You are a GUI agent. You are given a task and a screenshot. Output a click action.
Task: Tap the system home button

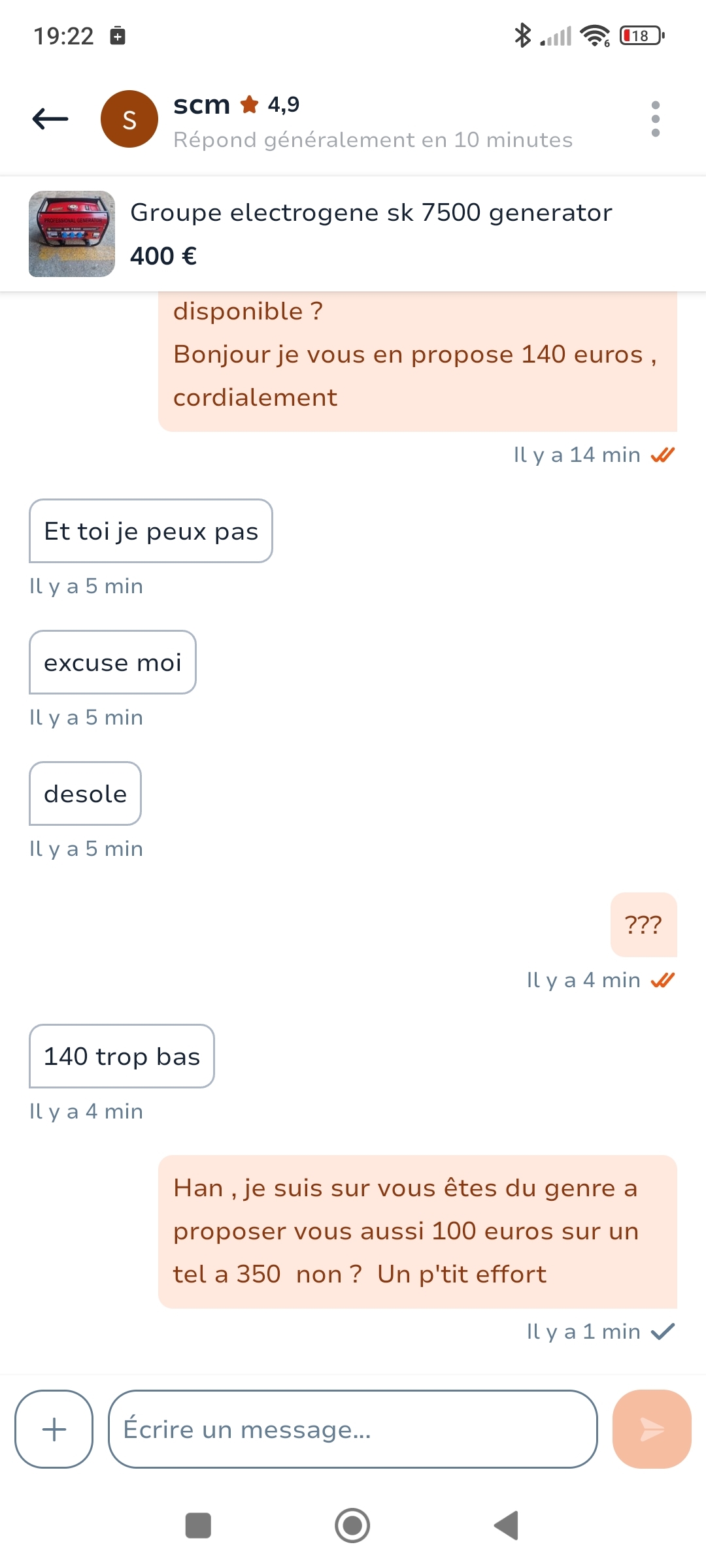point(352,1526)
